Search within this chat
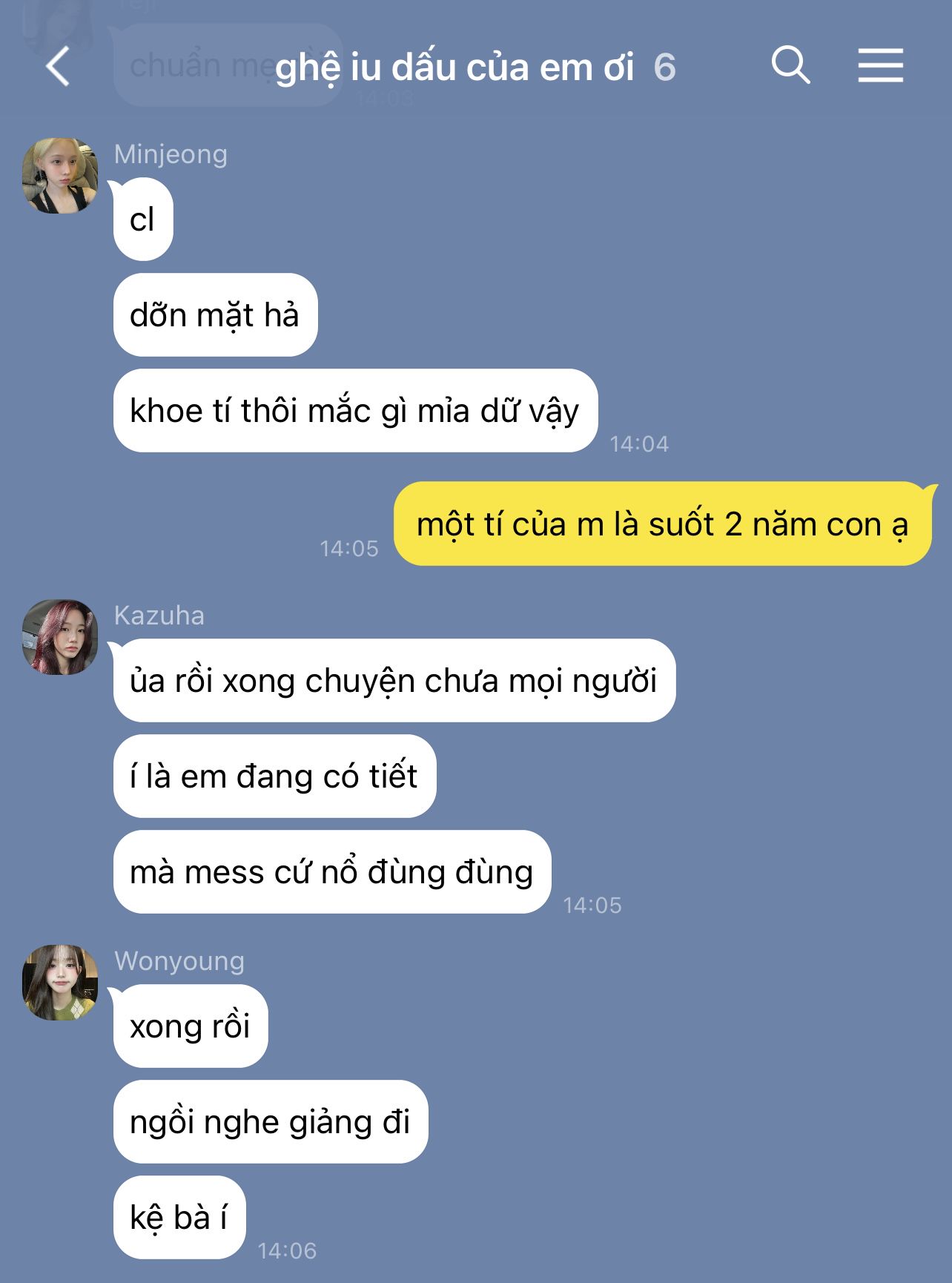Image resolution: width=952 pixels, height=1283 pixels. point(790,65)
